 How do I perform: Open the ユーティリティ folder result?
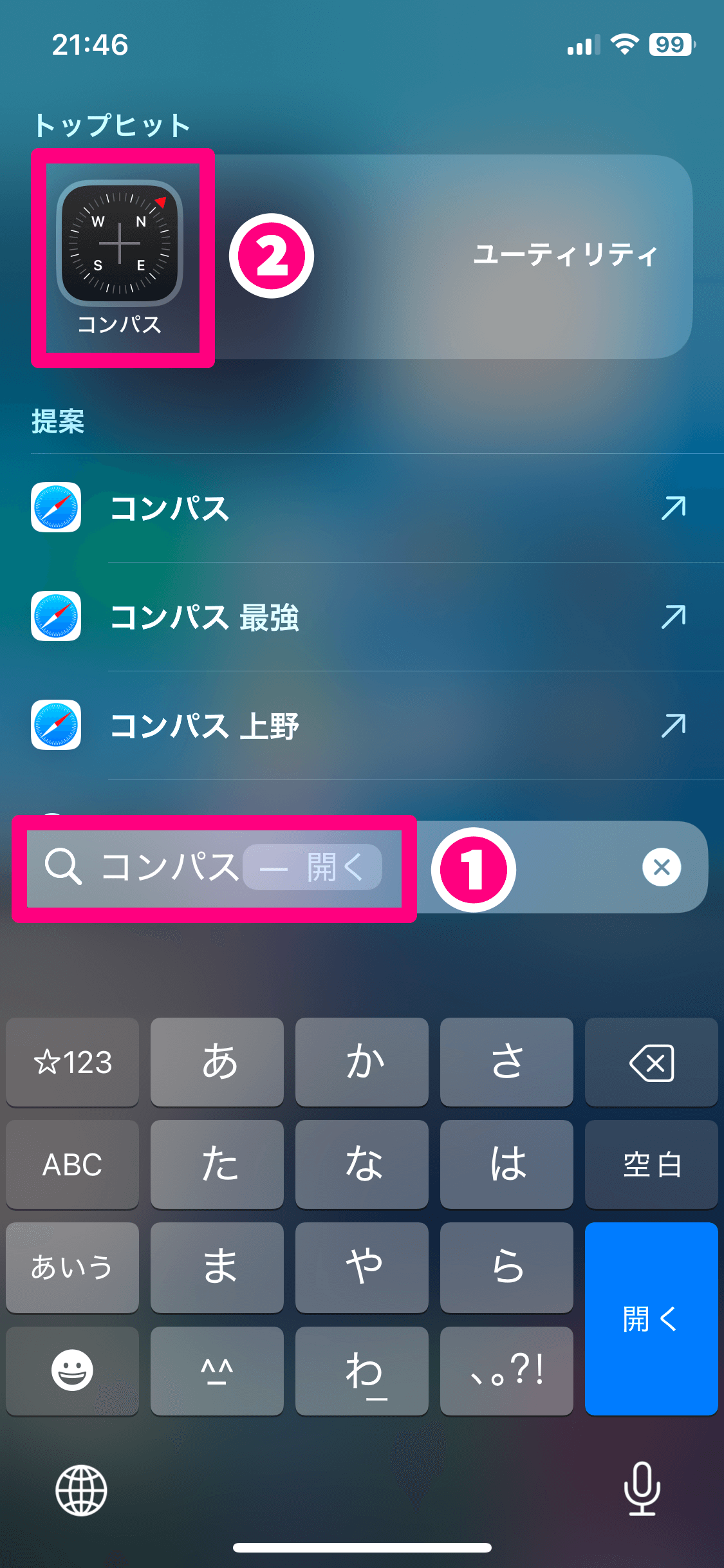point(565,256)
